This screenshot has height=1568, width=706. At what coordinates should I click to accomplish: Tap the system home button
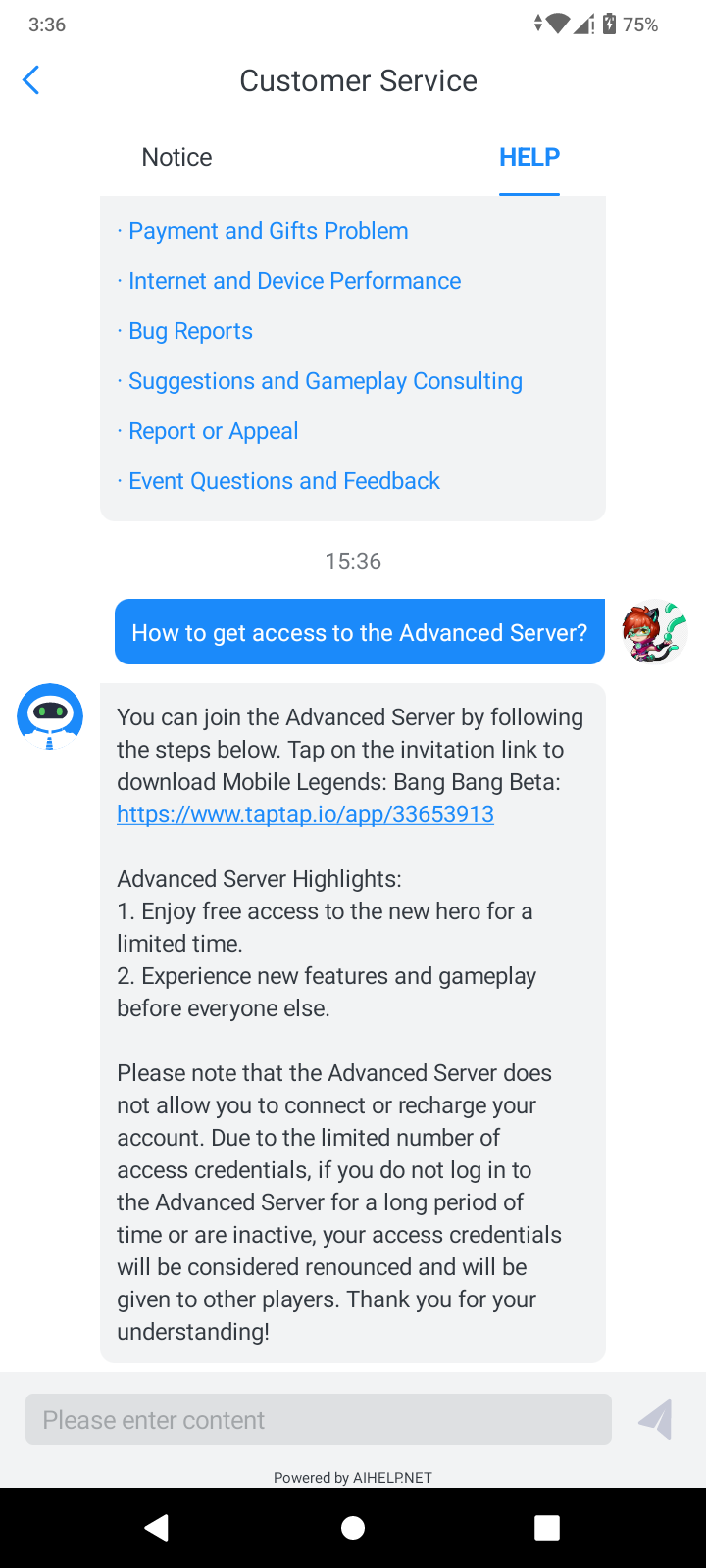click(x=353, y=1528)
